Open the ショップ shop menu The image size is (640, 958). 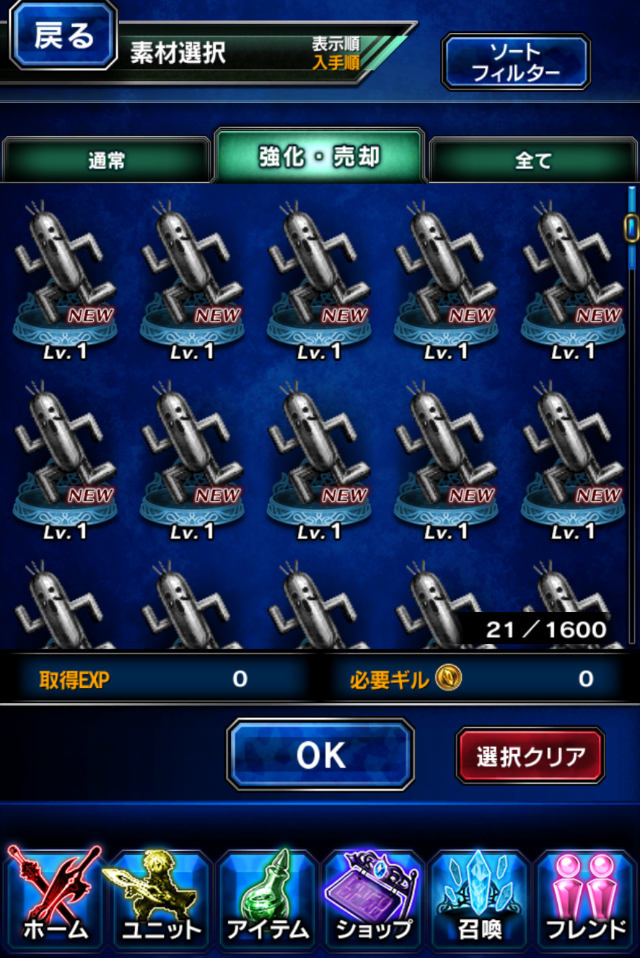[x=373, y=897]
